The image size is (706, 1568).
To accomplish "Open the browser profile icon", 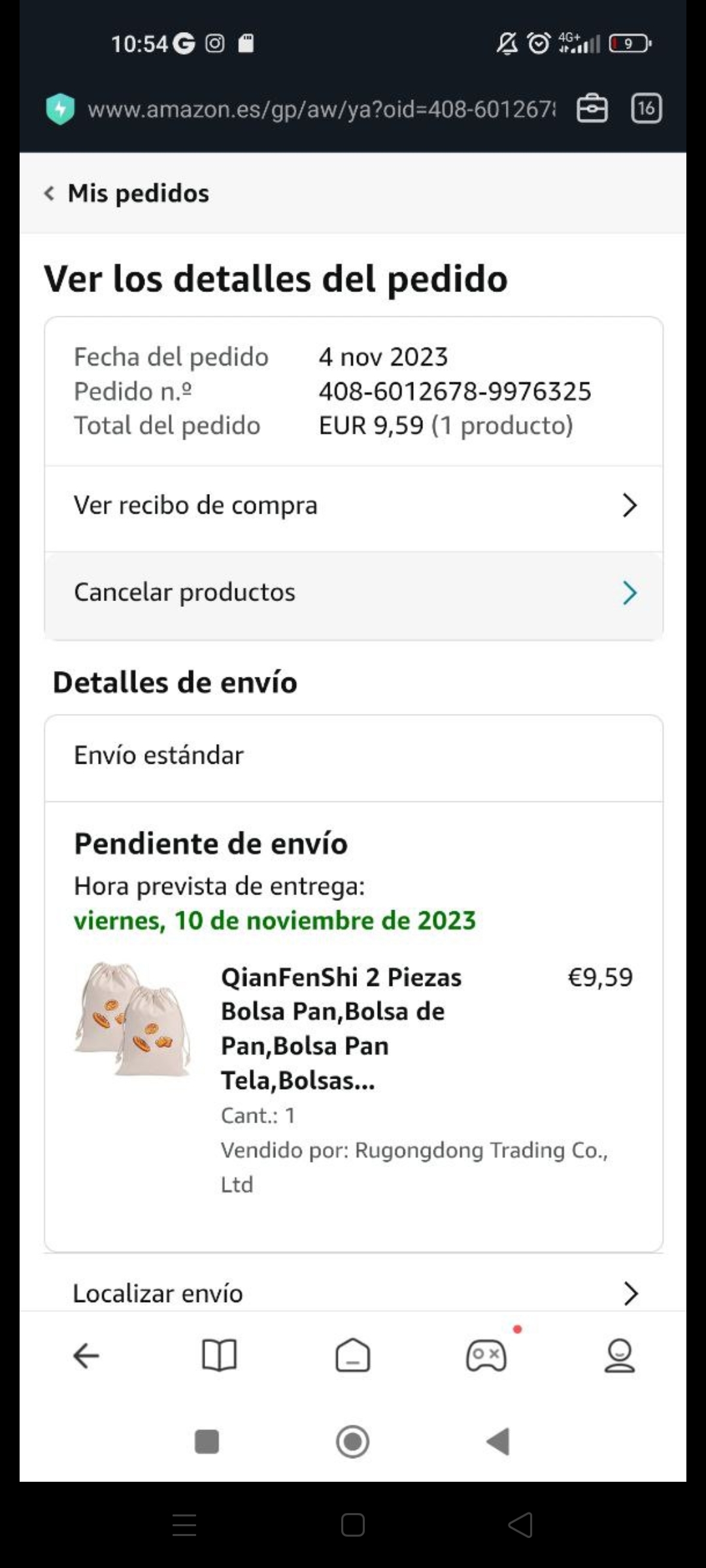I will pos(619,1357).
